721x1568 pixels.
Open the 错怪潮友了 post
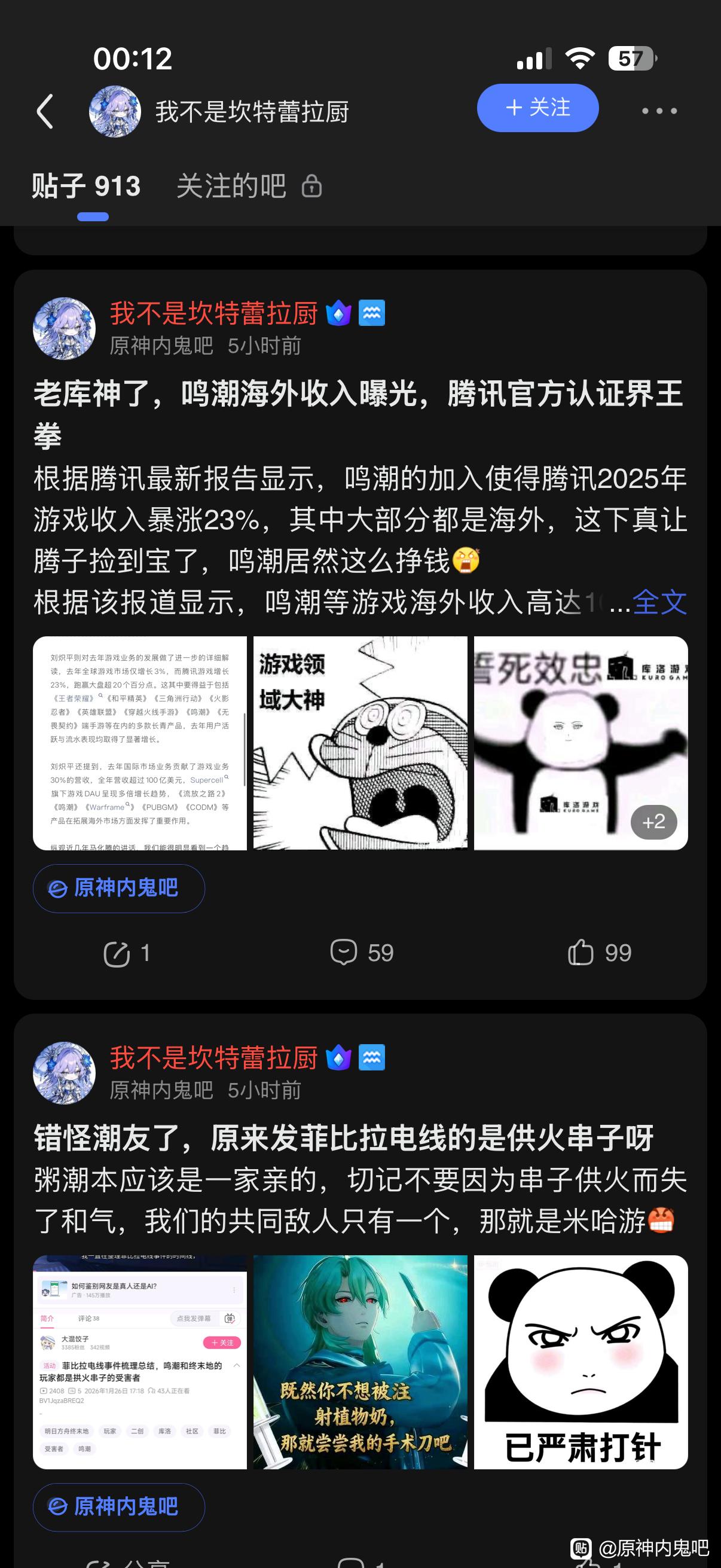(344, 1137)
